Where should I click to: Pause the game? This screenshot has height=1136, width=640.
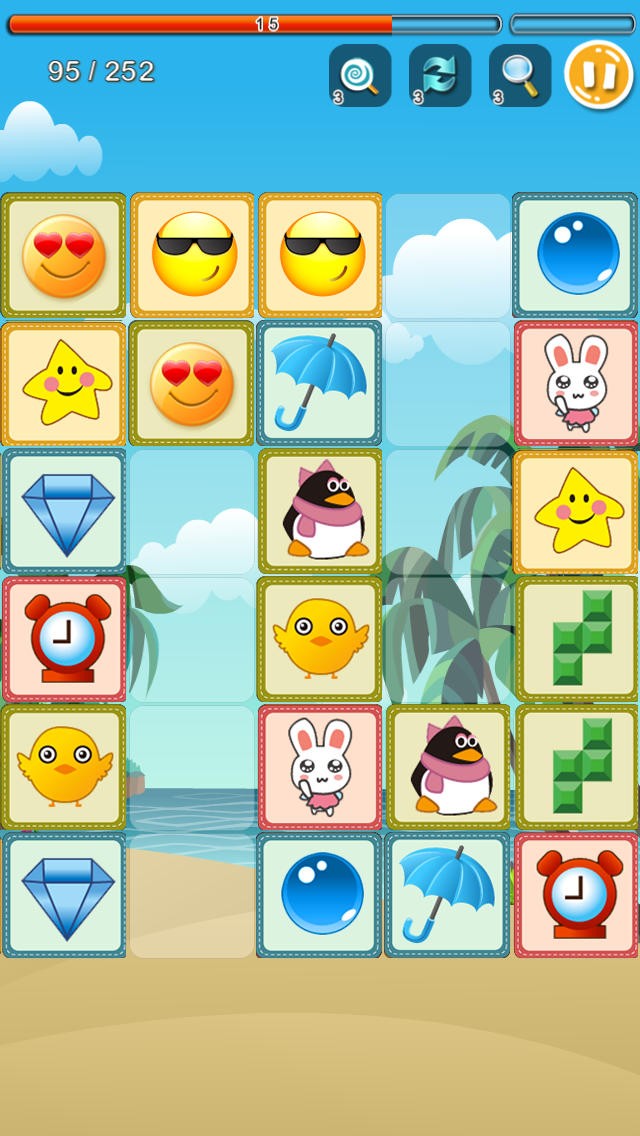point(599,75)
